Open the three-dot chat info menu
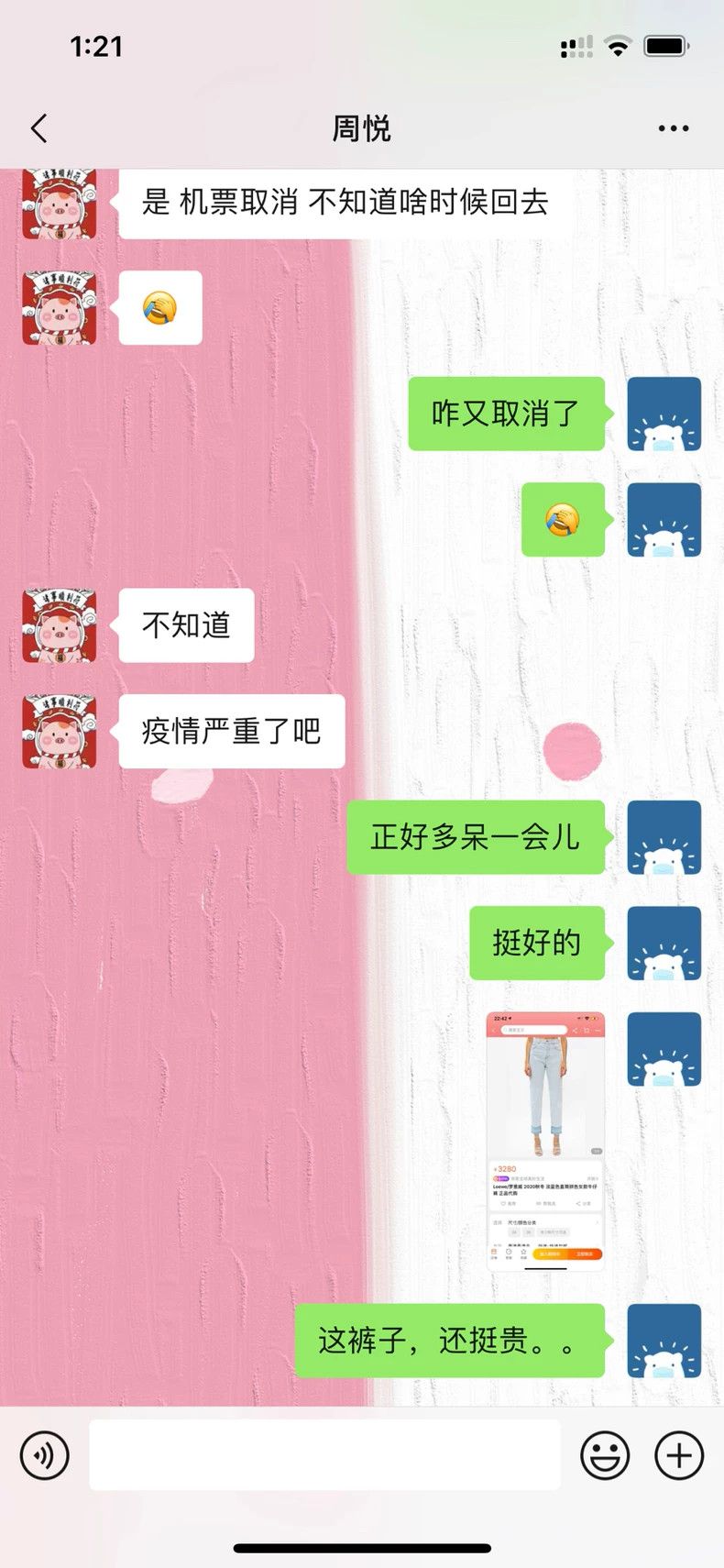This screenshot has height=1568, width=724. 674,128
